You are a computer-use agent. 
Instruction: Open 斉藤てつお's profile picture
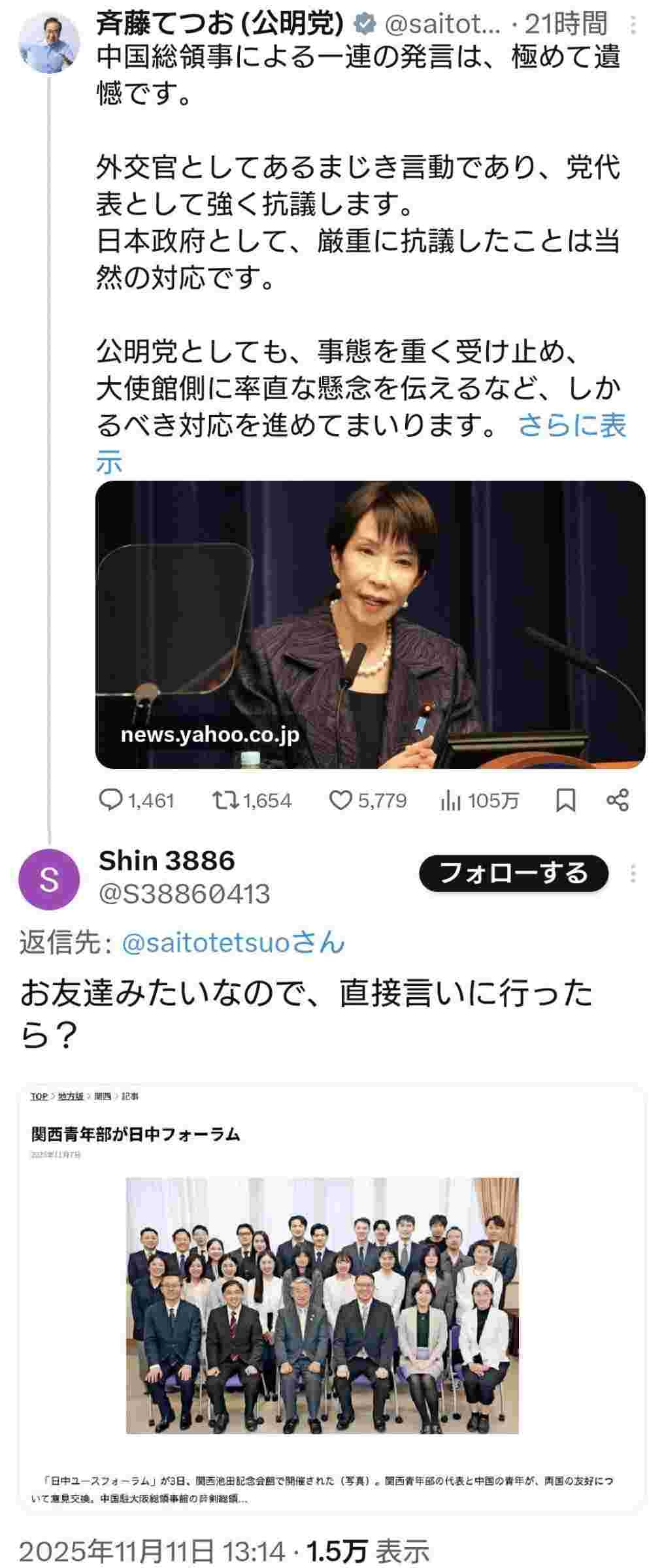49,43
